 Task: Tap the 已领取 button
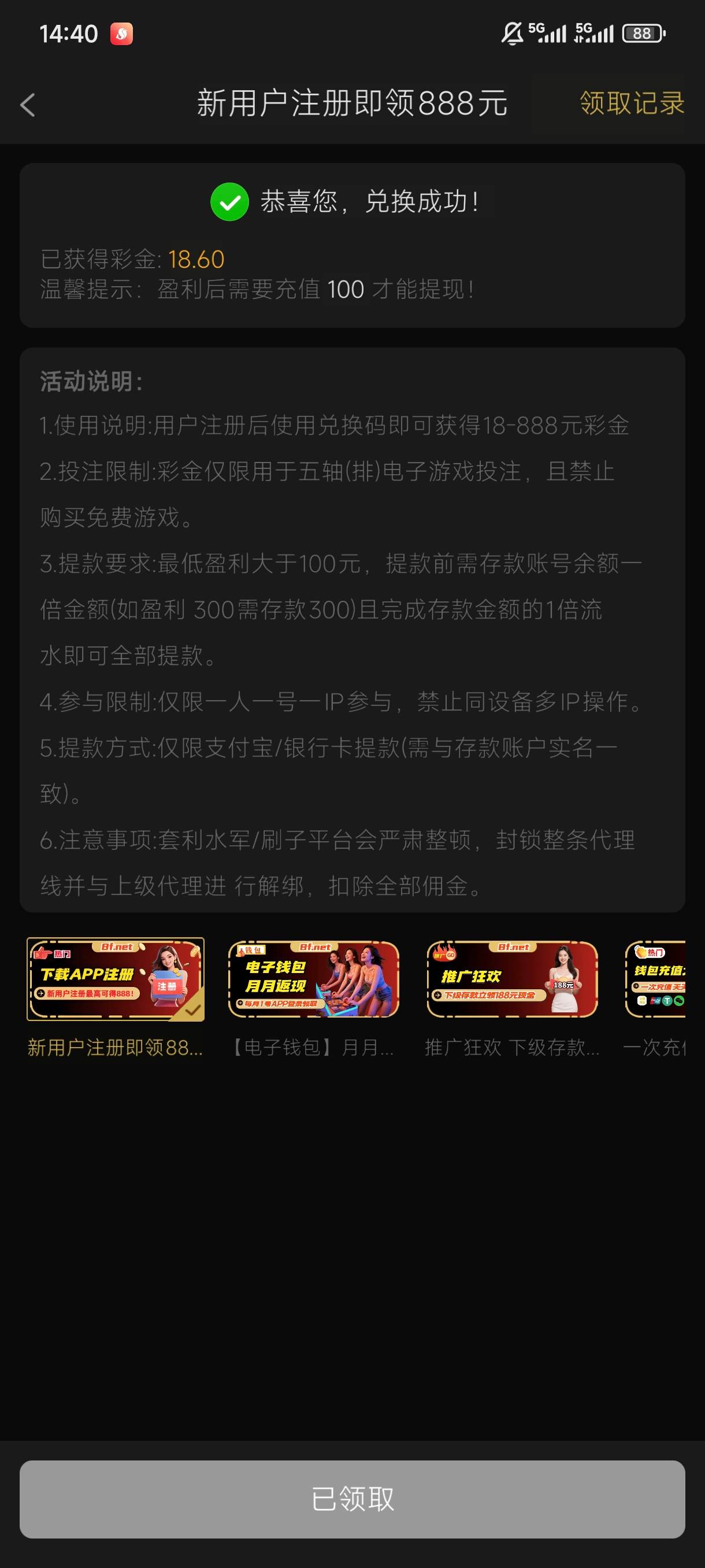[352, 1499]
